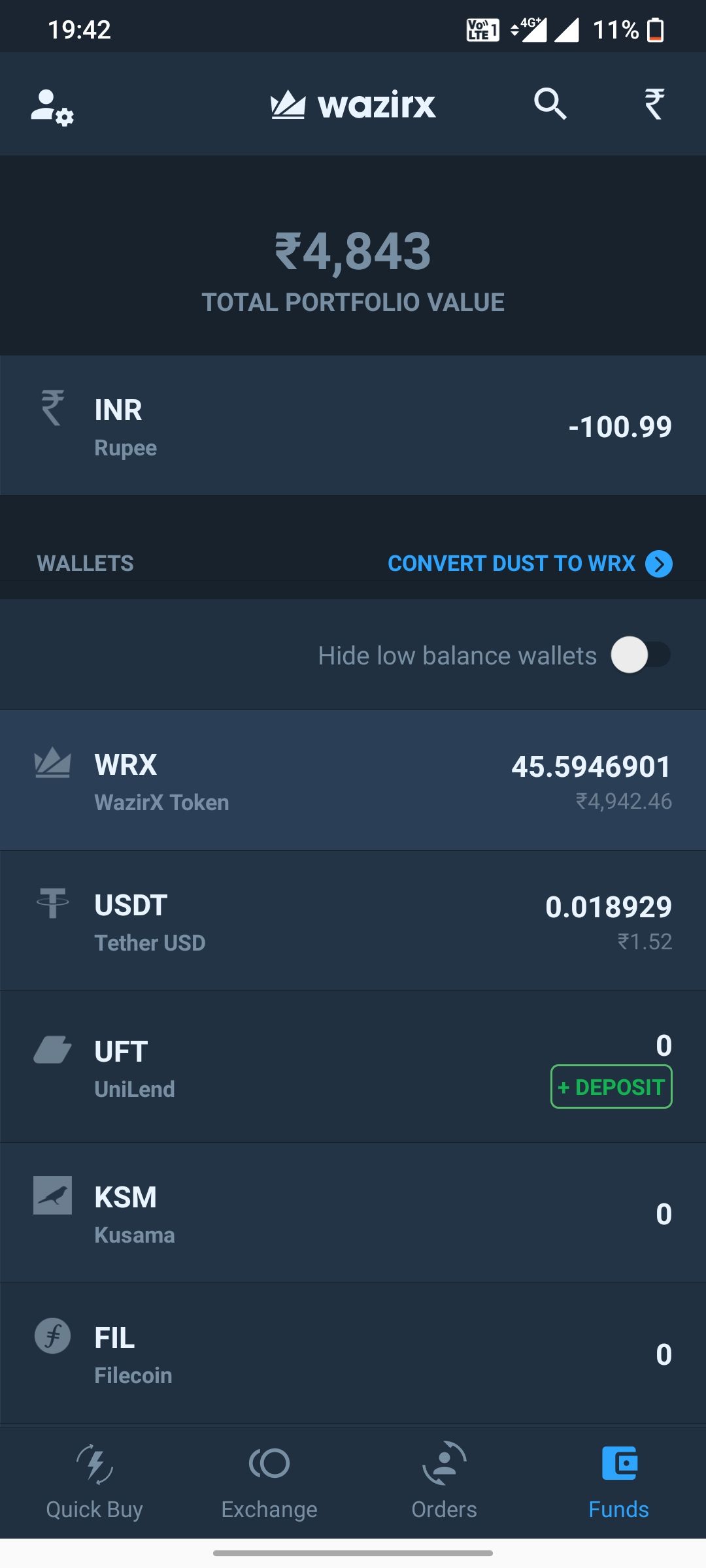706x1568 pixels.
Task: Convert dust to WRX
Action: click(529, 564)
